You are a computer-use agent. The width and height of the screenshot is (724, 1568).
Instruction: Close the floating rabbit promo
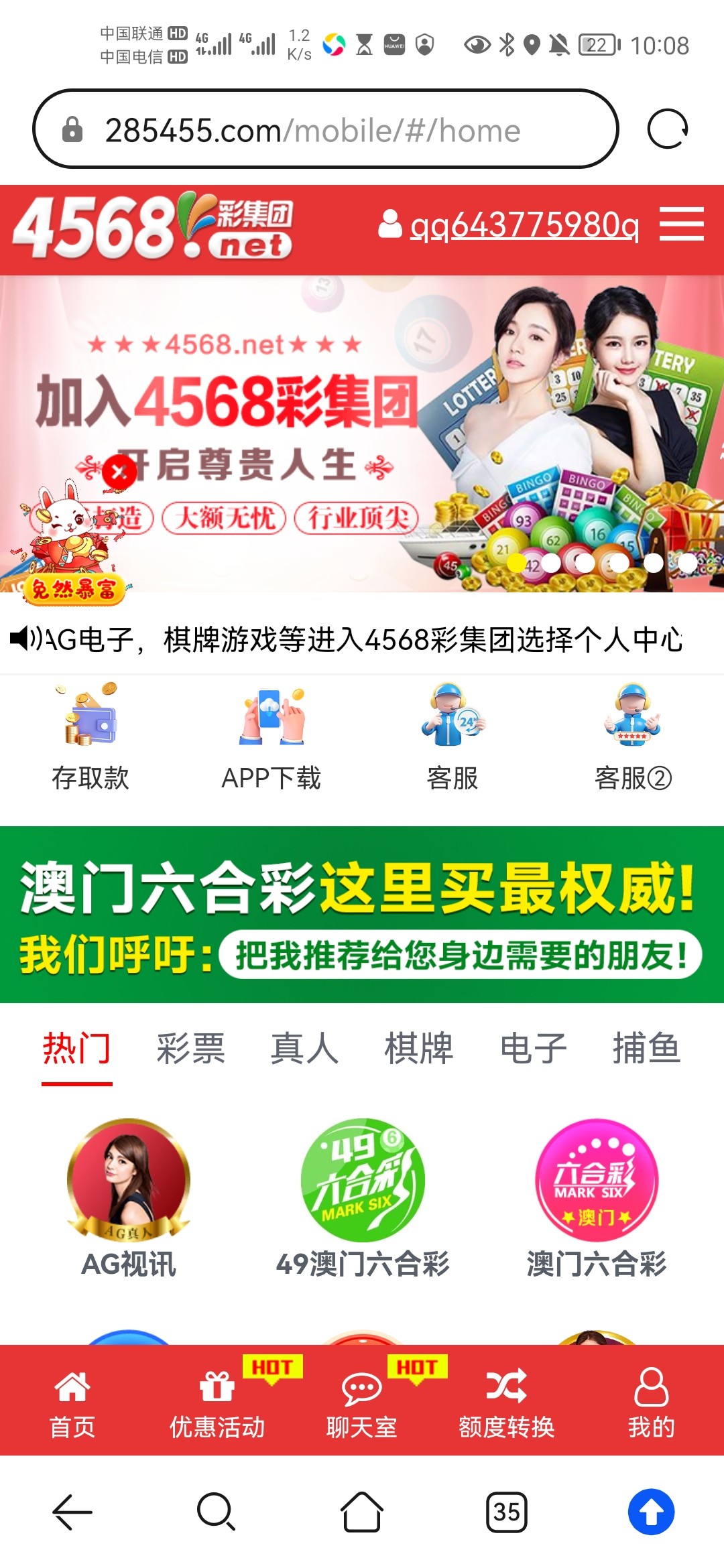pyautogui.click(x=119, y=472)
